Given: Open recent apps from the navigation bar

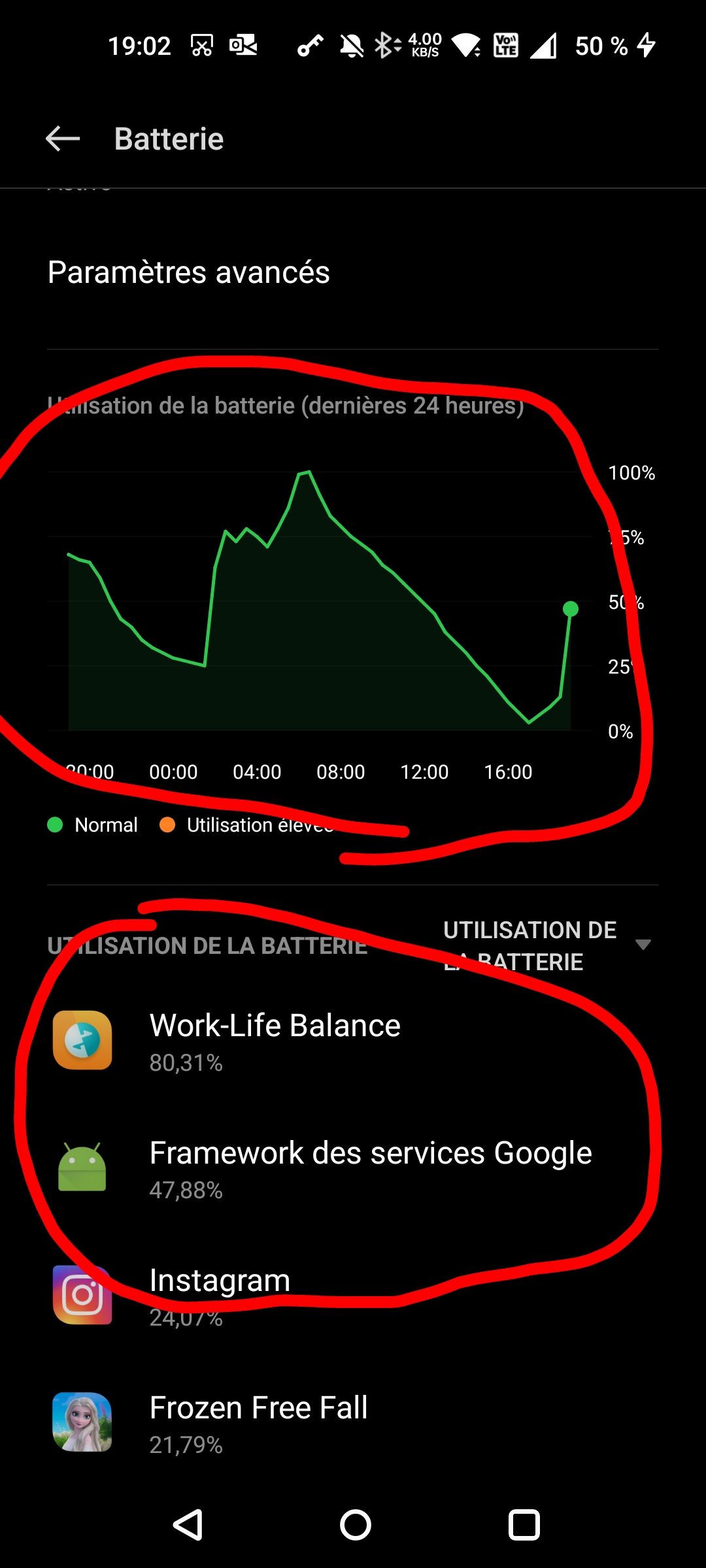Looking at the screenshot, I should 524,1526.
